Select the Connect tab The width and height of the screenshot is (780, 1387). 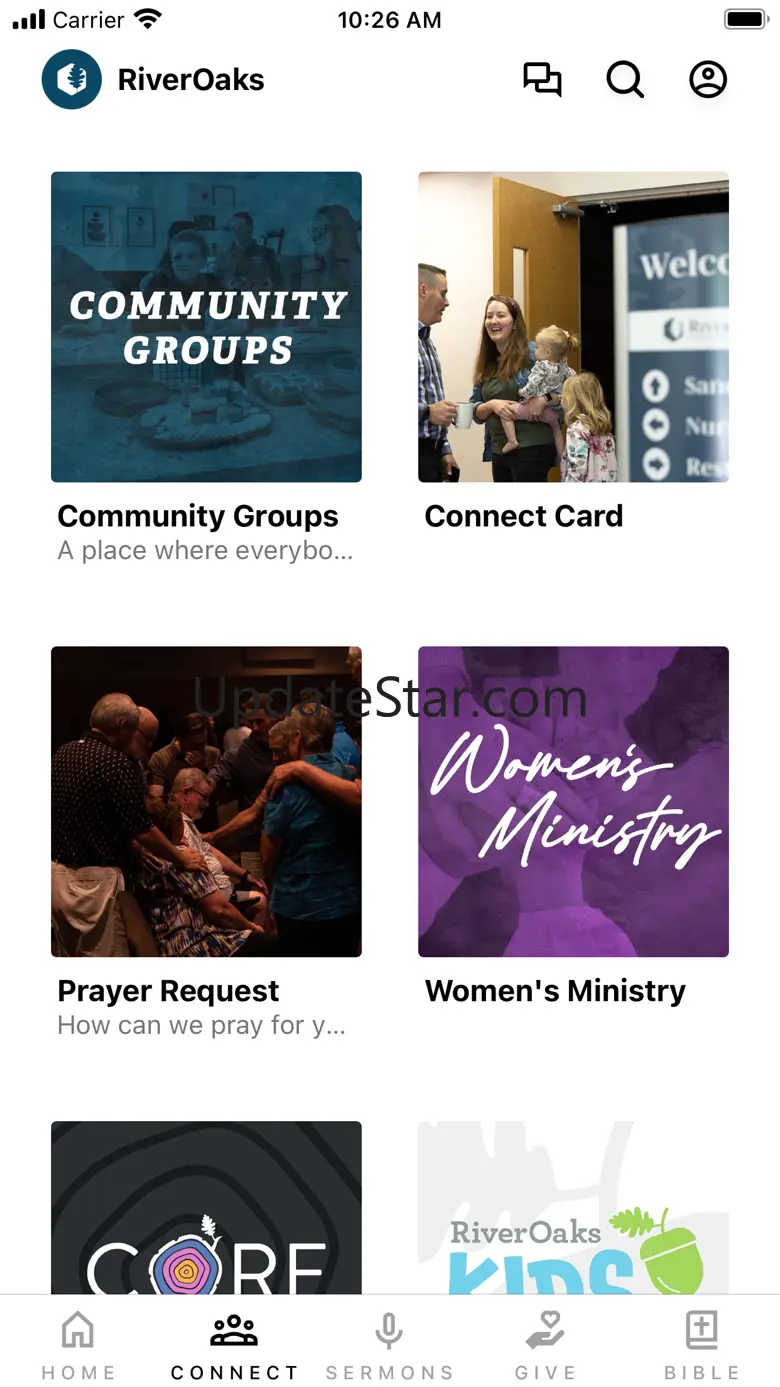pos(234,1343)
